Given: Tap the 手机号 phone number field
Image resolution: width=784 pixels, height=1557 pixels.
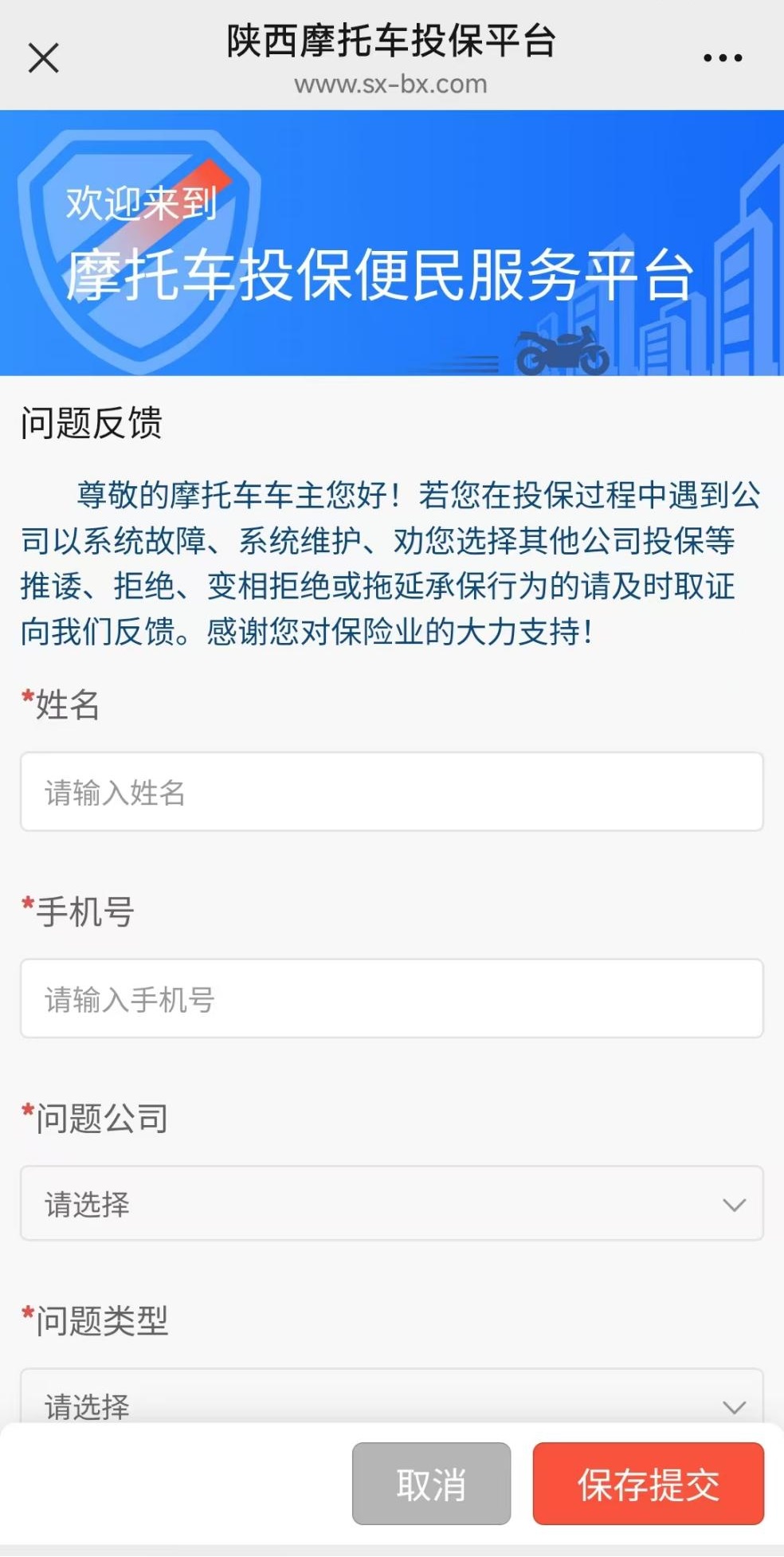Looking at the screenshot, I should pos(392,998).
